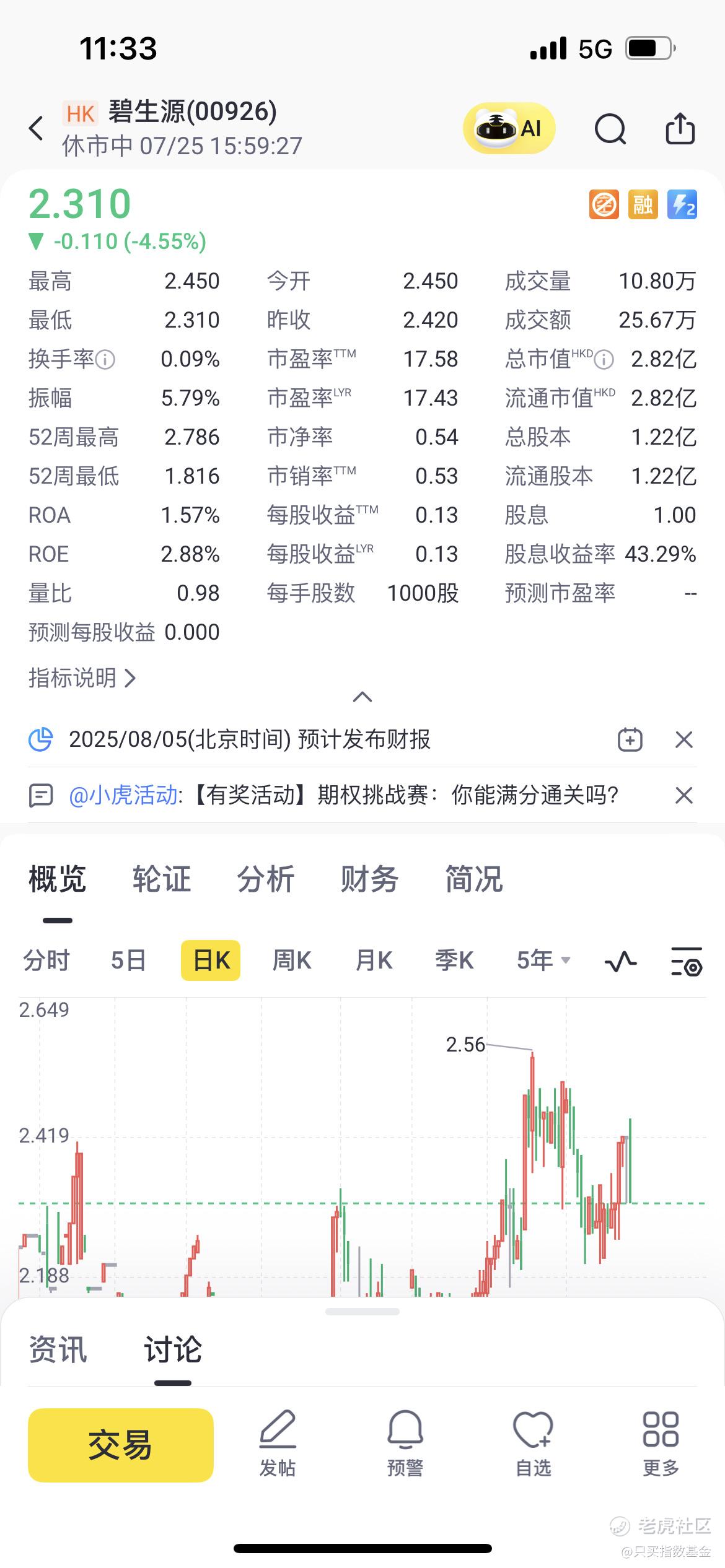Collapse the stock details panel
This screenshot has height=1568, width=725.
click(362, 697)
